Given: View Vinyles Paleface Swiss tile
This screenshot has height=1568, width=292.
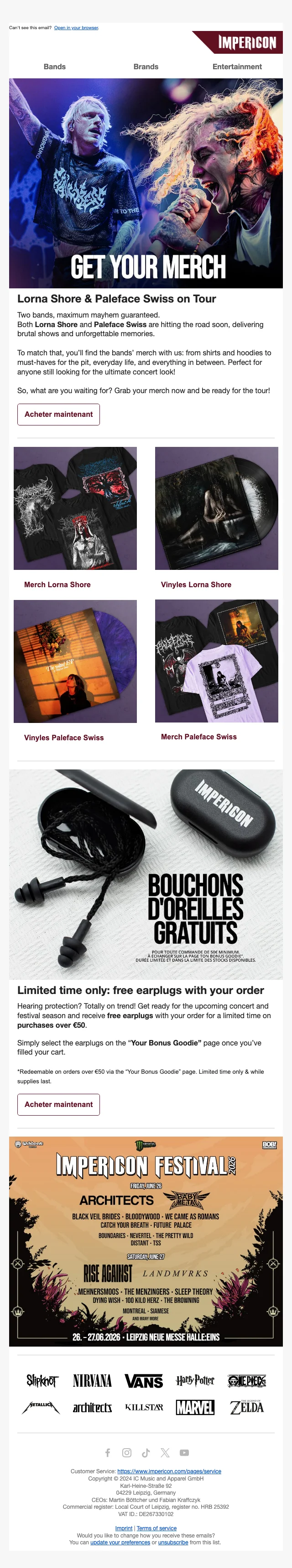Looking at the screenshot, I should tap(75, 661).
